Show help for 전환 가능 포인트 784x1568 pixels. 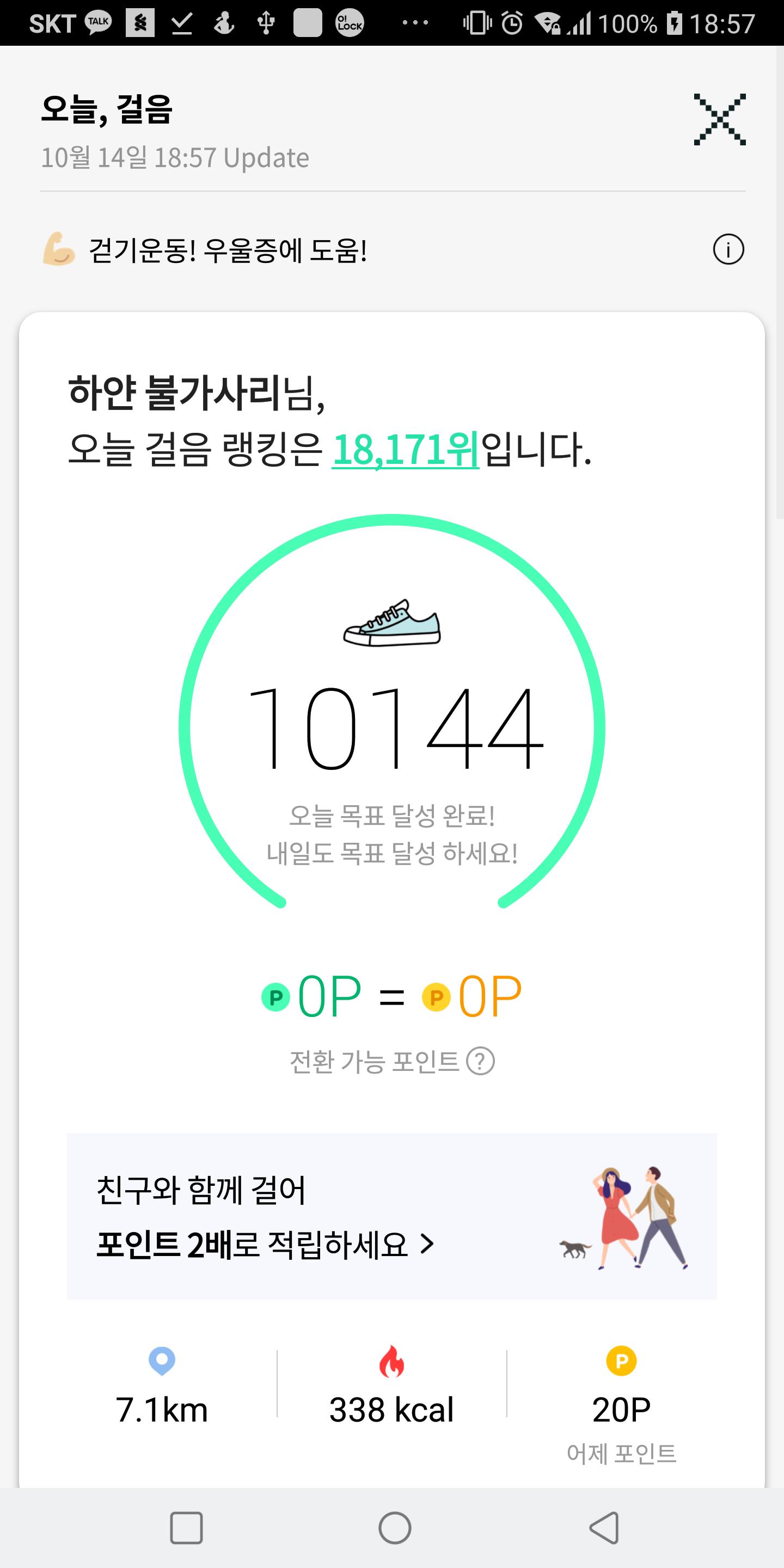(480, 1062)
